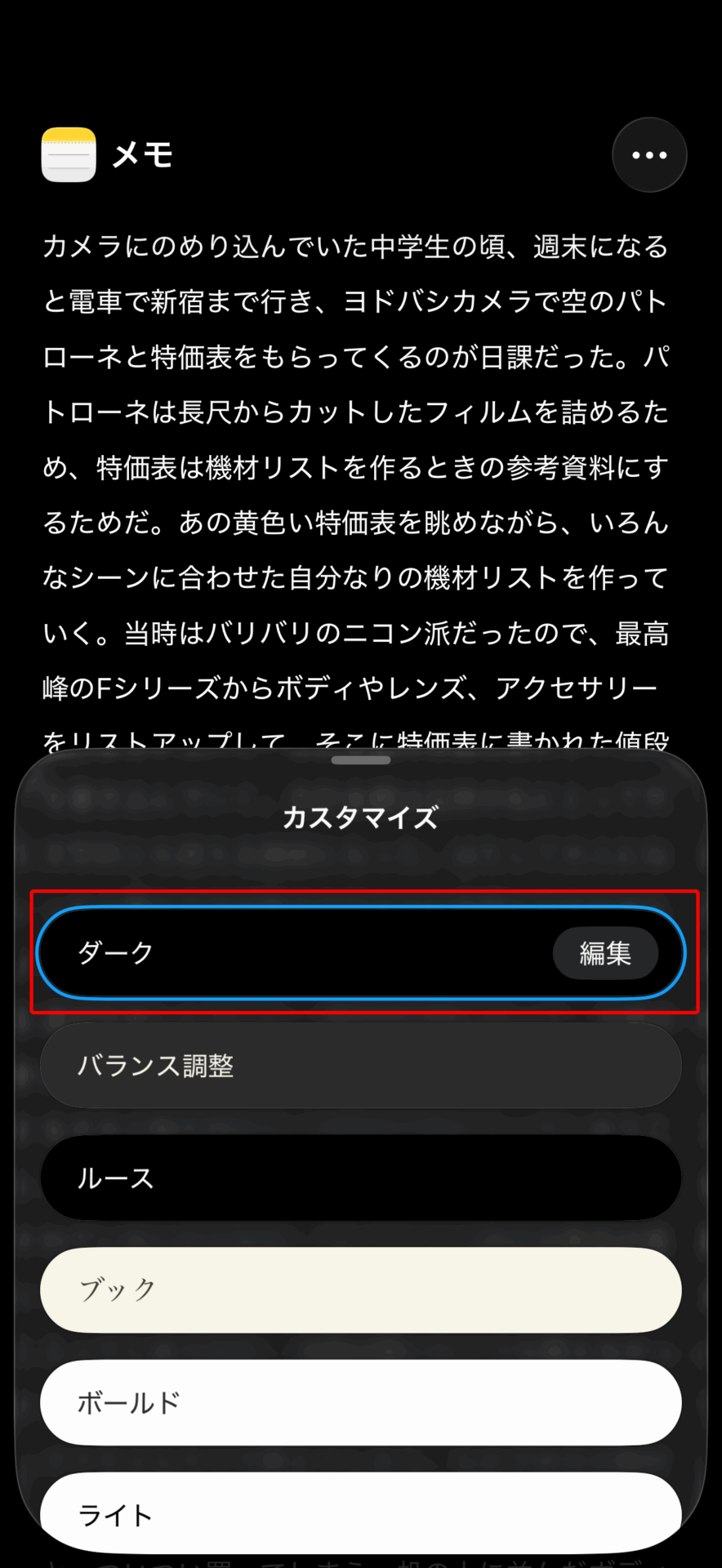Tap 編集 to edit the ダーク theme

pos(605,953)
